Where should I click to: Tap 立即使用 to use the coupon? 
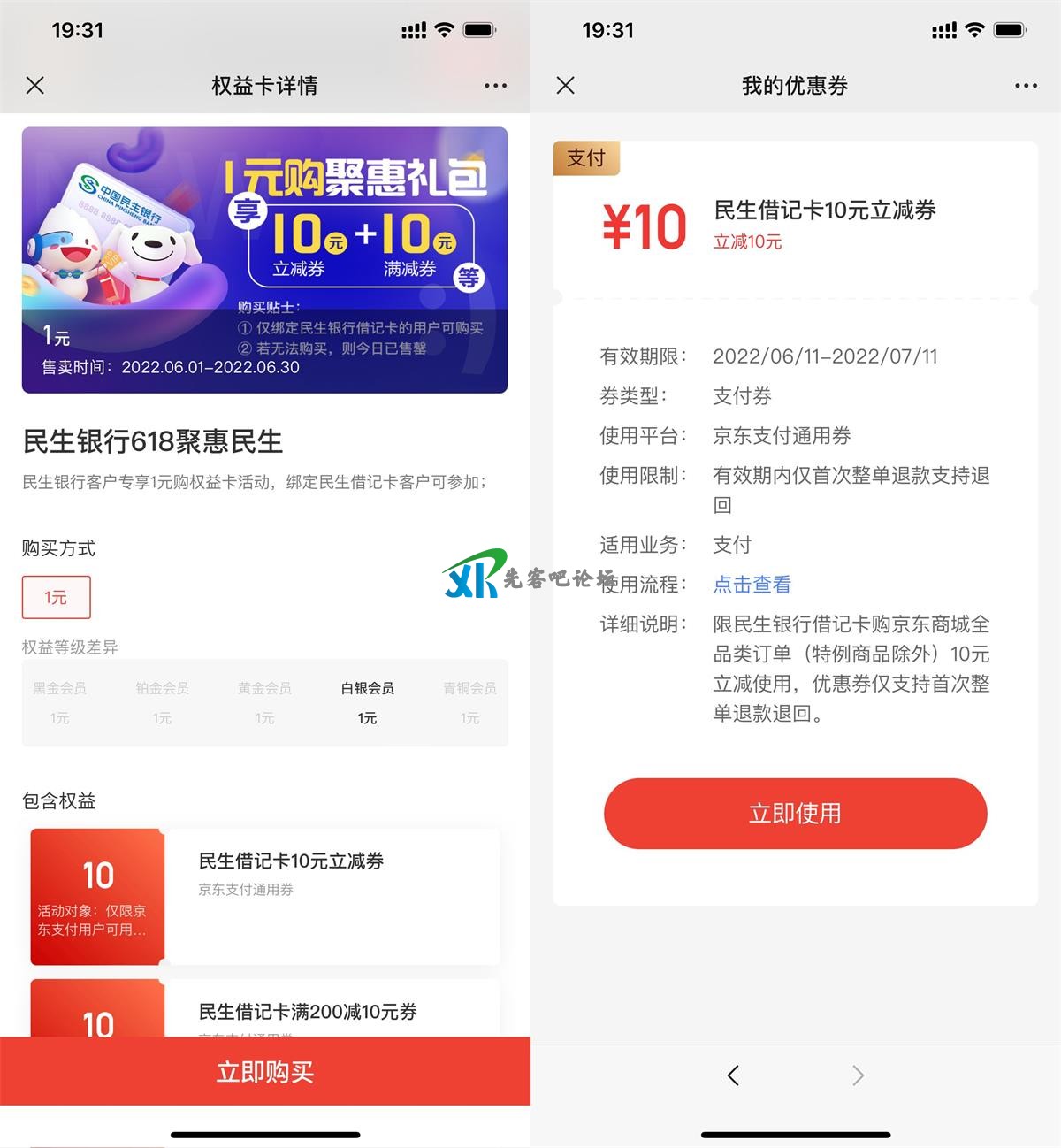pyautogui.click(x=795, y=814)
